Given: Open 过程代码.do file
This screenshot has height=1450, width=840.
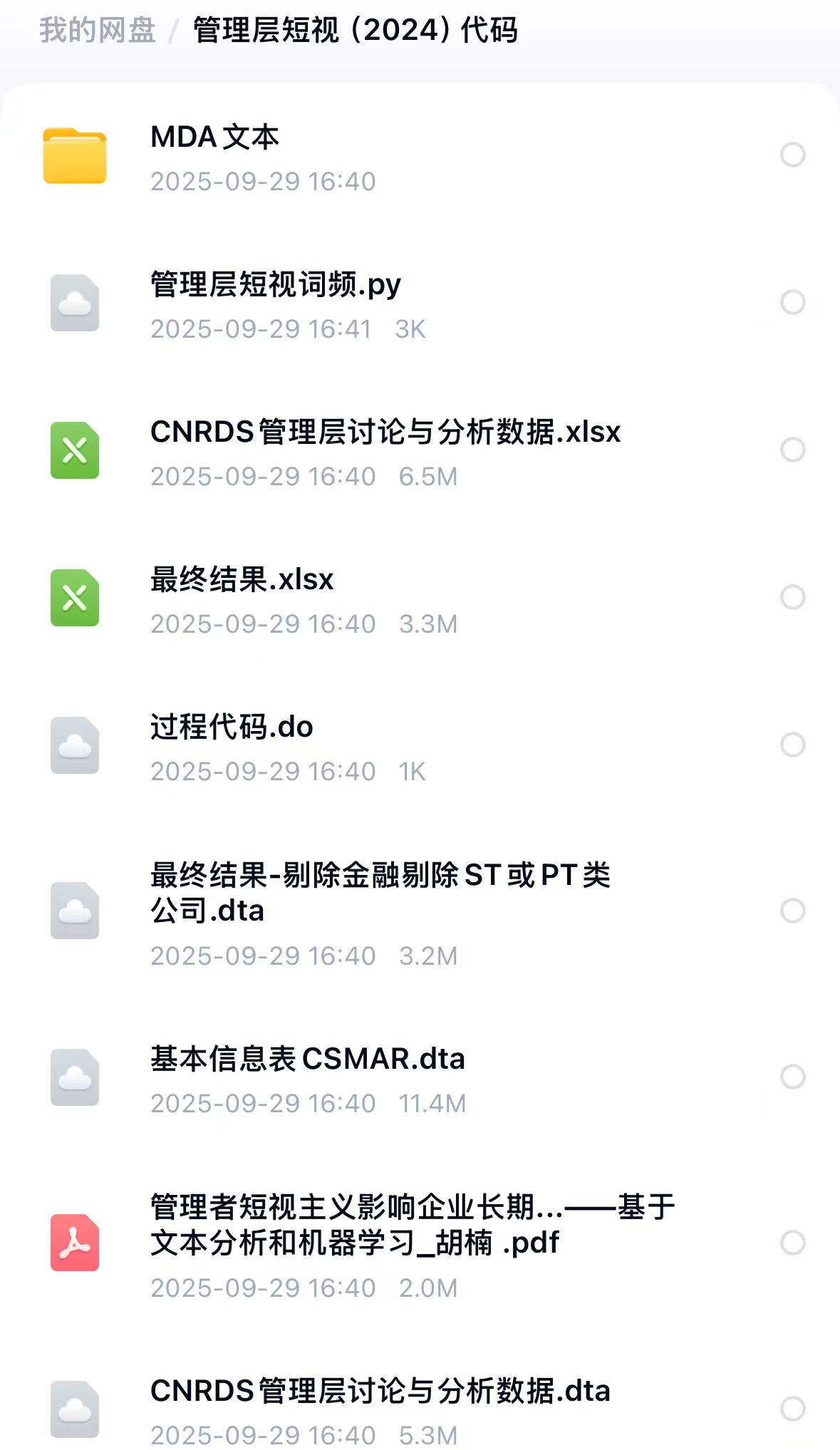Looking at the screenshot, I should coord(232,727).
